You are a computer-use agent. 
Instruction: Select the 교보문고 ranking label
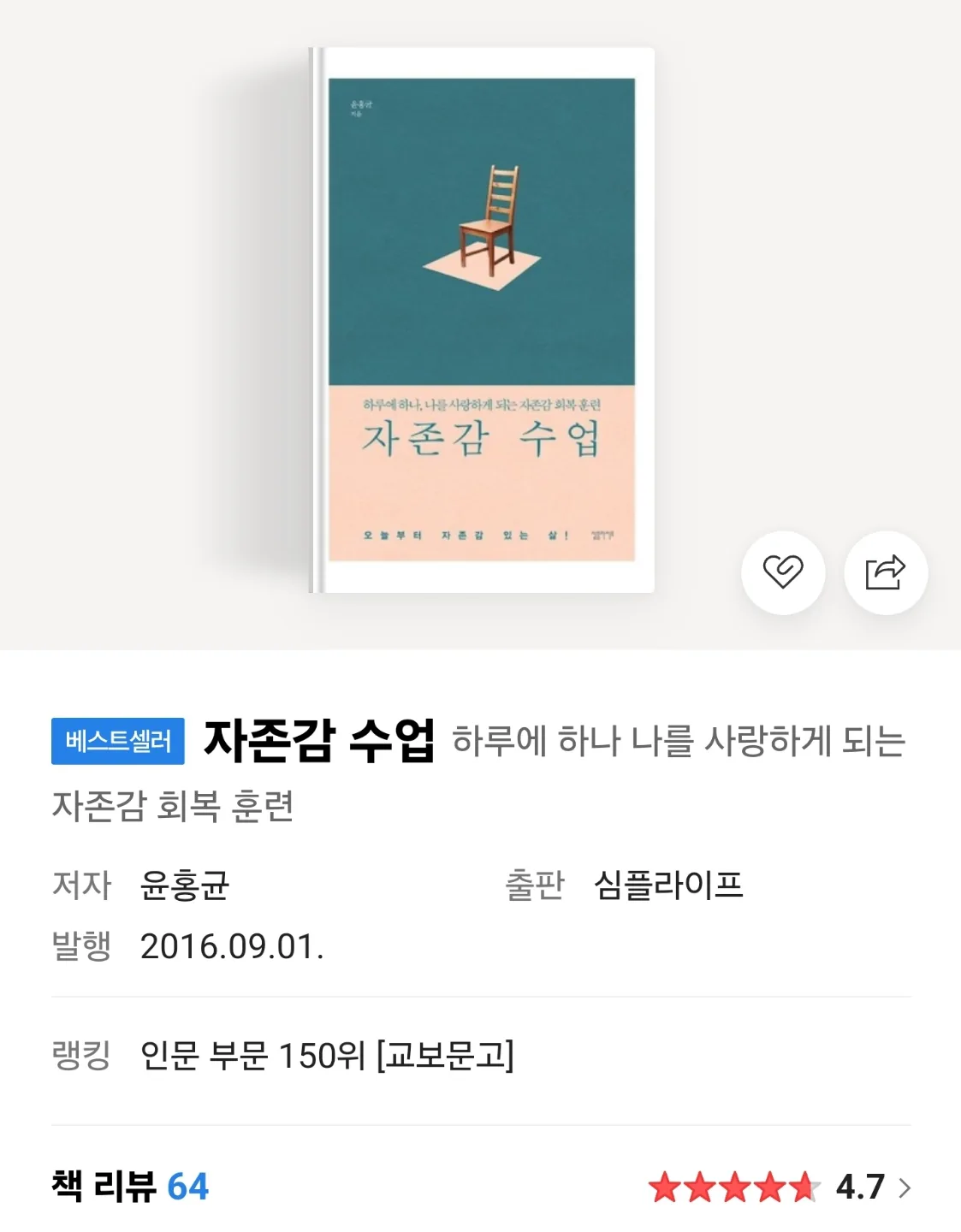(x=445, y=1058)
